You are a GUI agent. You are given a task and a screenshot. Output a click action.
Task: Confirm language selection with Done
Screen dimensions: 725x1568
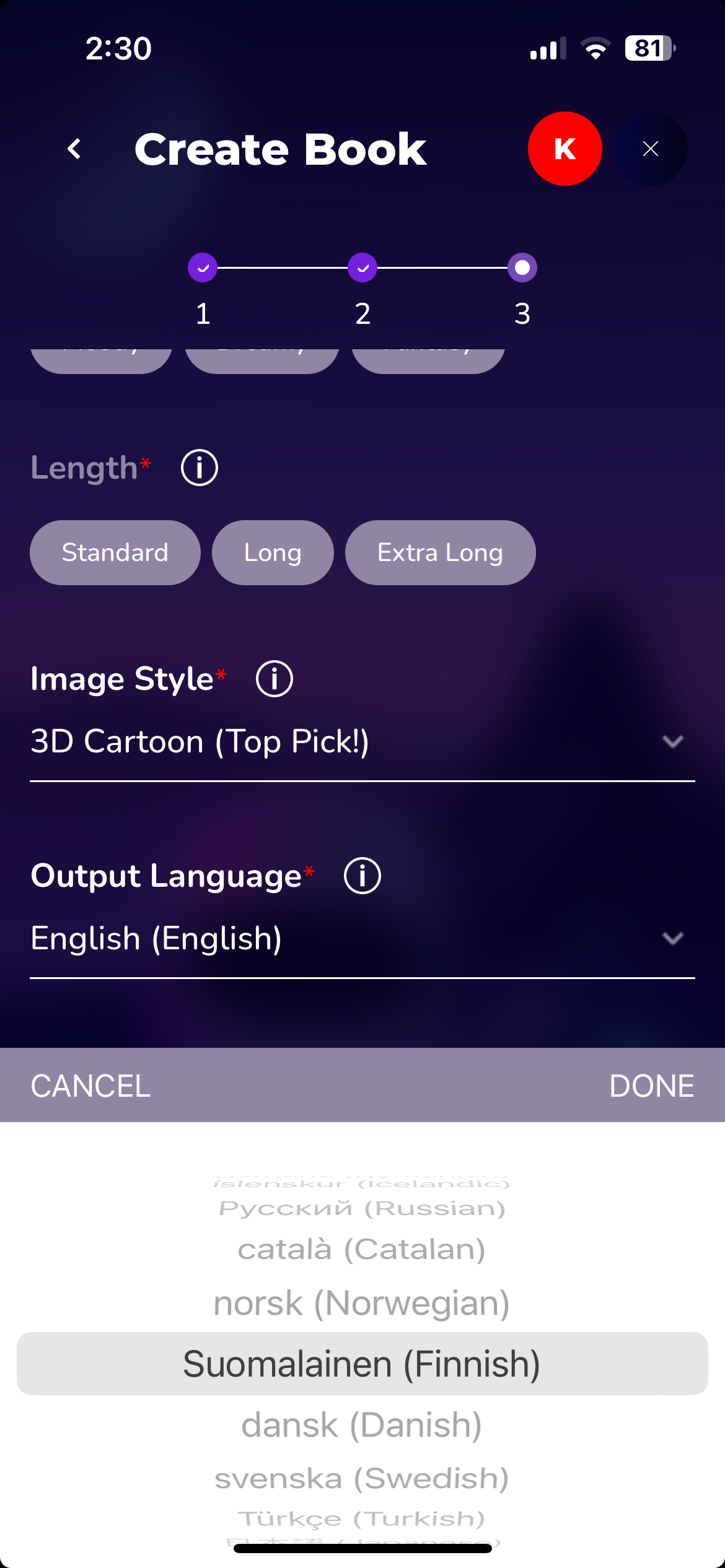coord(651,1086)
